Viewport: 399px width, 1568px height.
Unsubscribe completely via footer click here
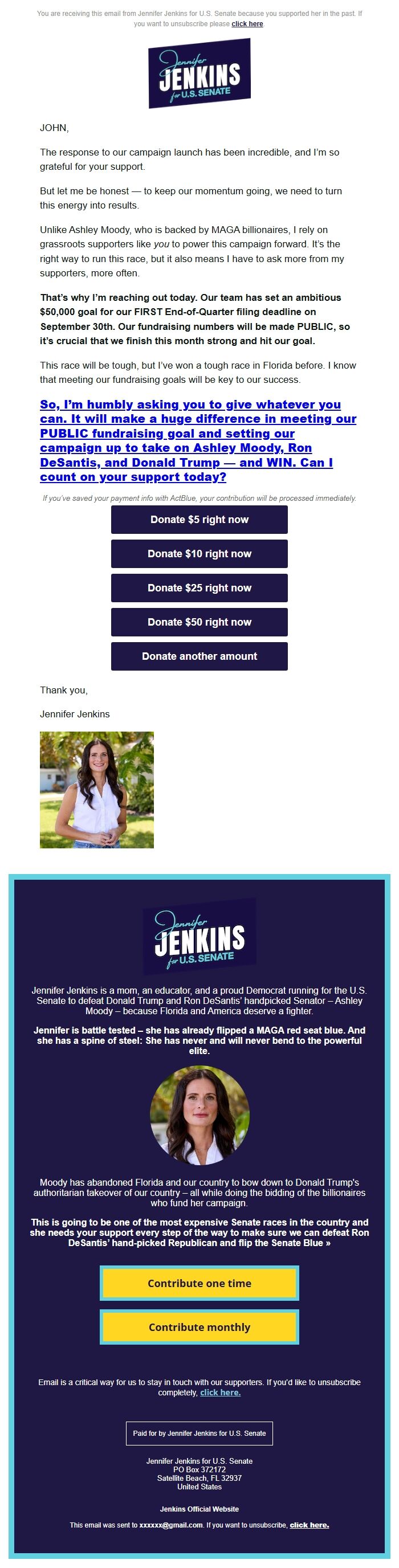[x=221, y=1392]
